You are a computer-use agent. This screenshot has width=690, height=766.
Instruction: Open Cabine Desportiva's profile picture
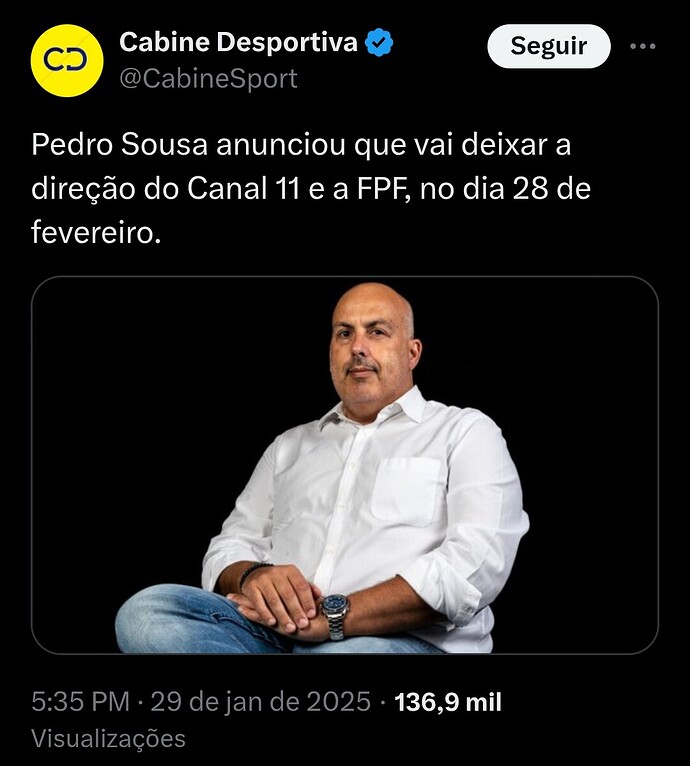point(67,60)
